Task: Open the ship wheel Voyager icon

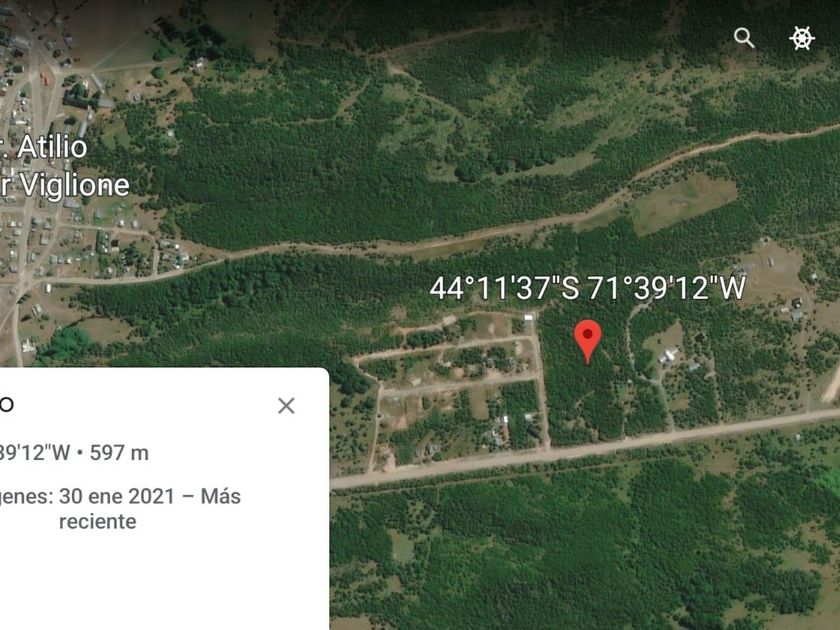Action: 802,38
